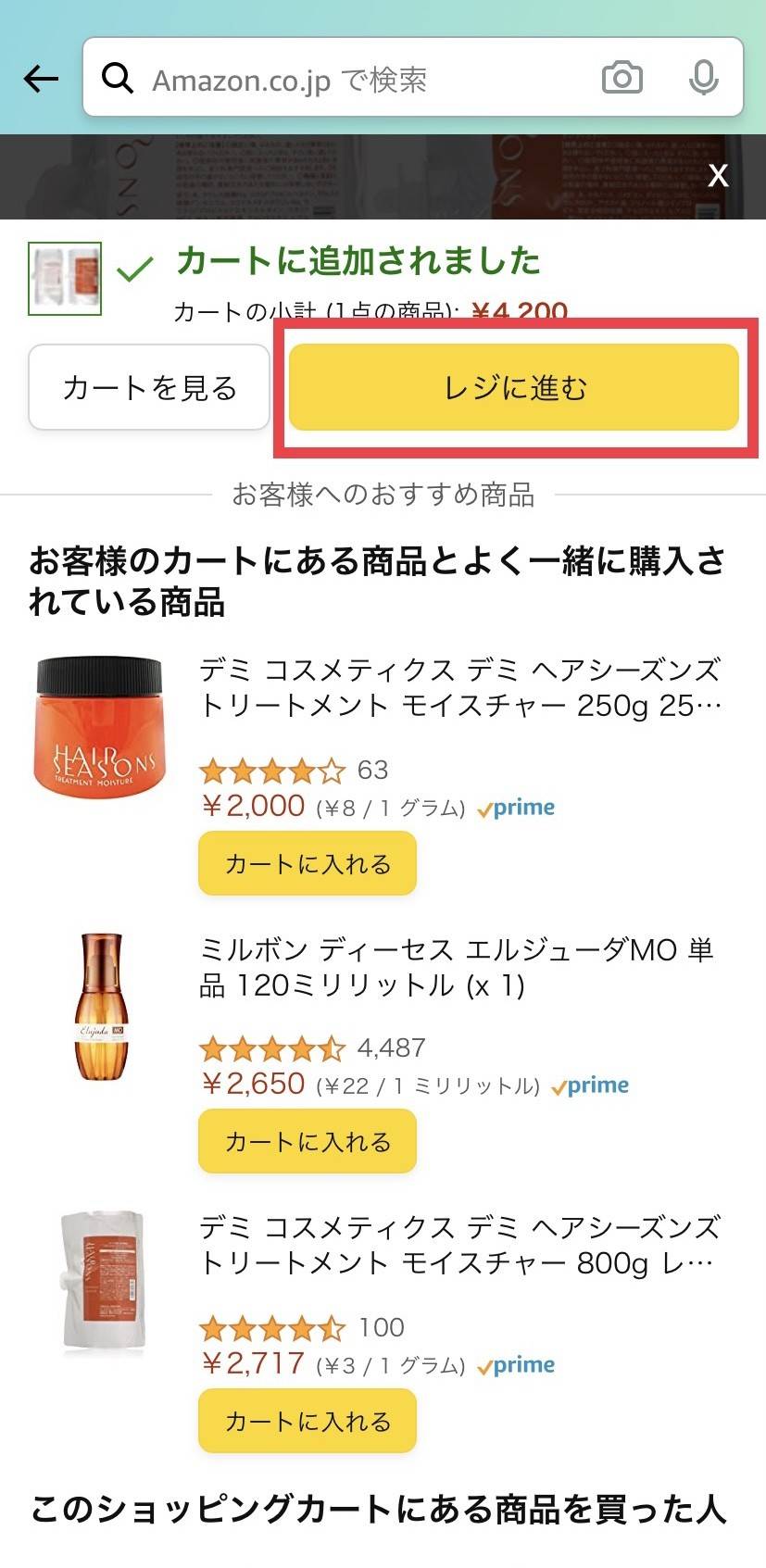The height and width of the screenshot is (1568, 766).
Task: Tap the green checkmark next to カートに追加されました
Action: 133,270
